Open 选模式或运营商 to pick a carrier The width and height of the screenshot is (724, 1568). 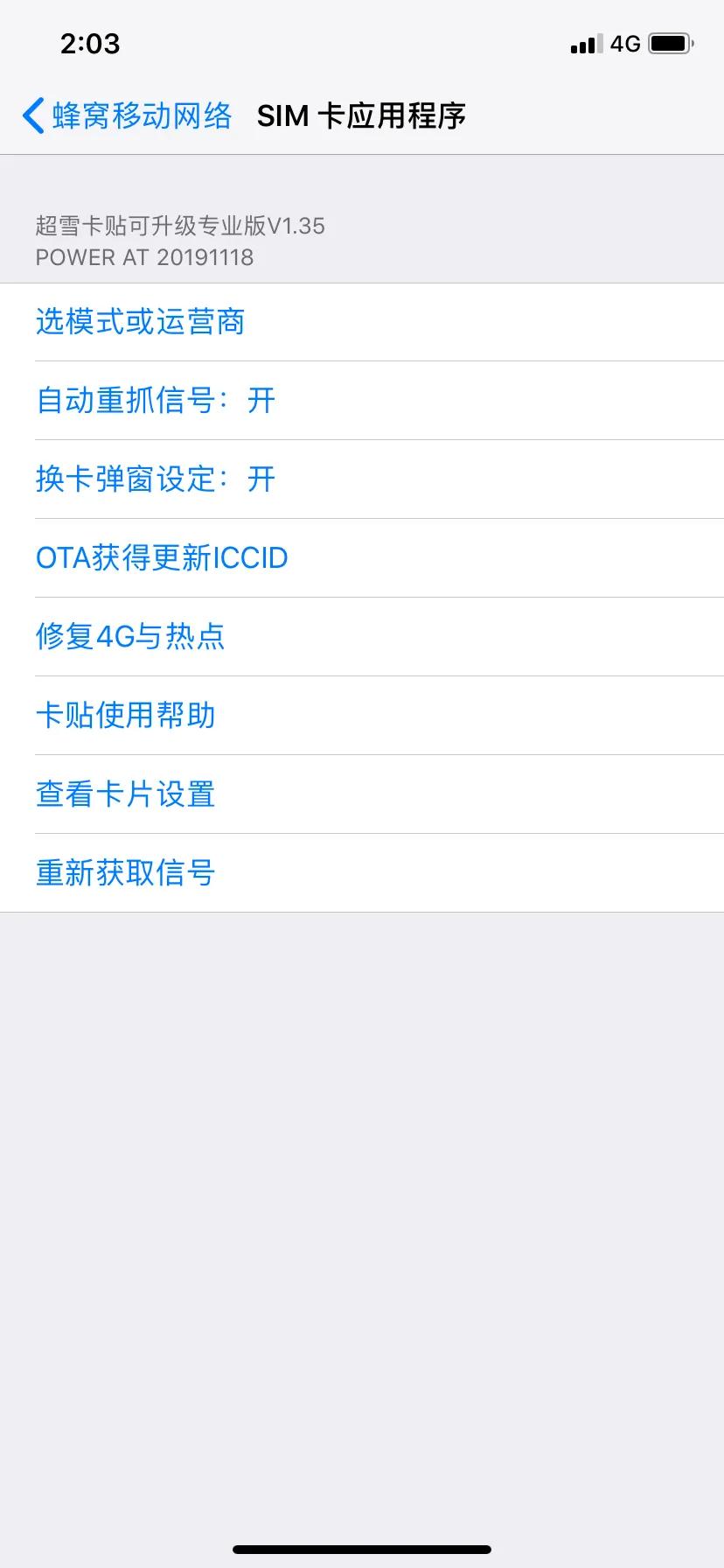point(140,322)
